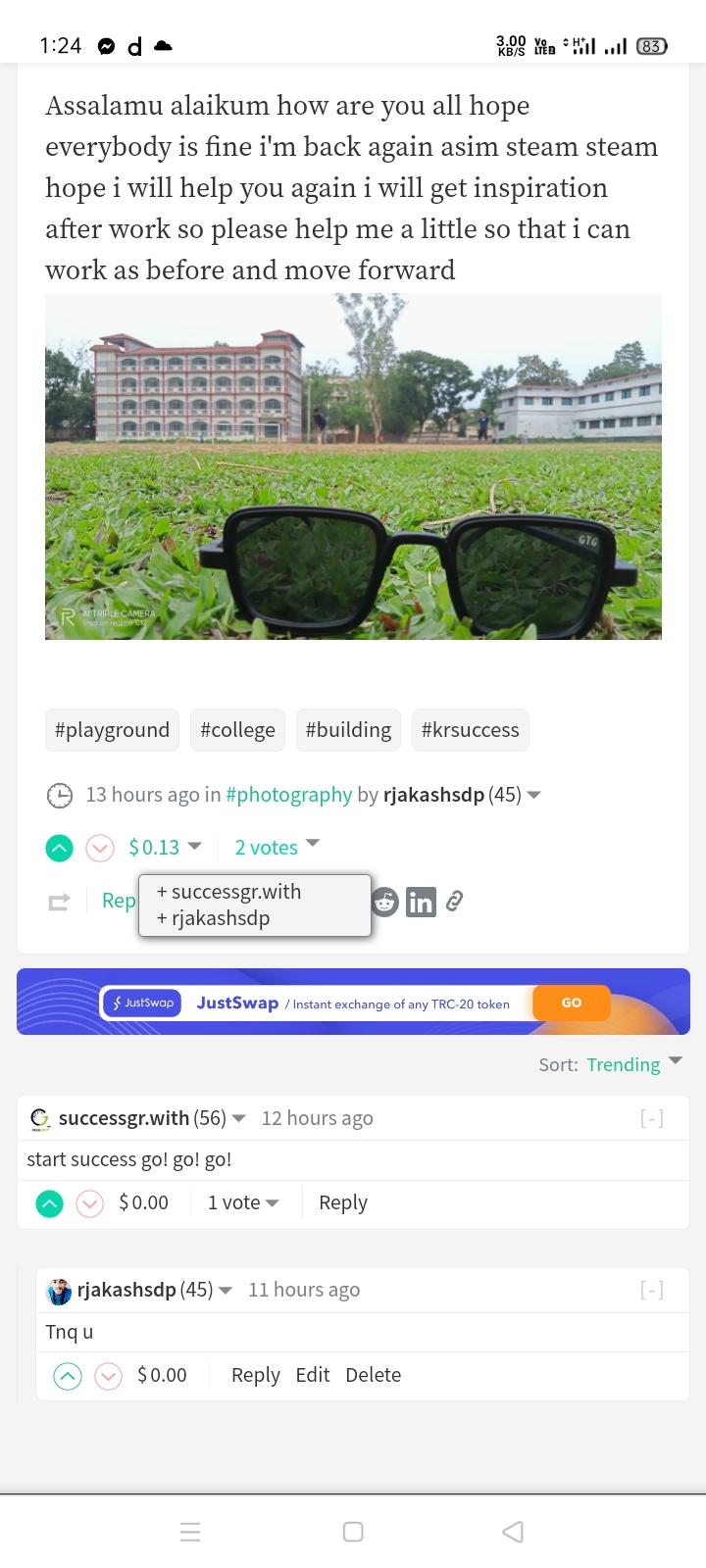Image resolution: width=706 pixels, height=1568 pixels.
Task: Tap GO on the JustSwap banner
Action: tap(572, 1003)
